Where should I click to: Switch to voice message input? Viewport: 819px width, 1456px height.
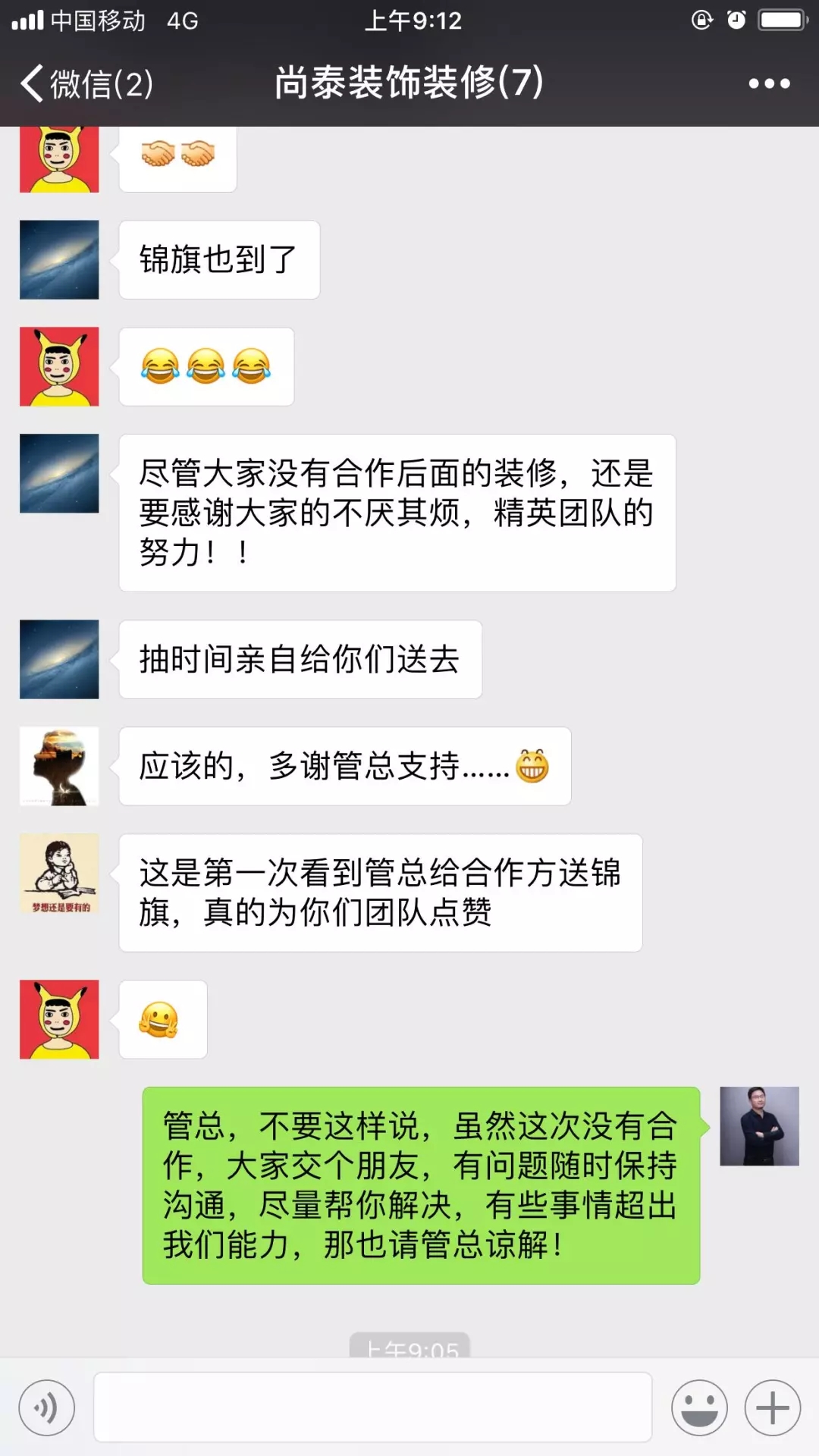[47, 1408]
